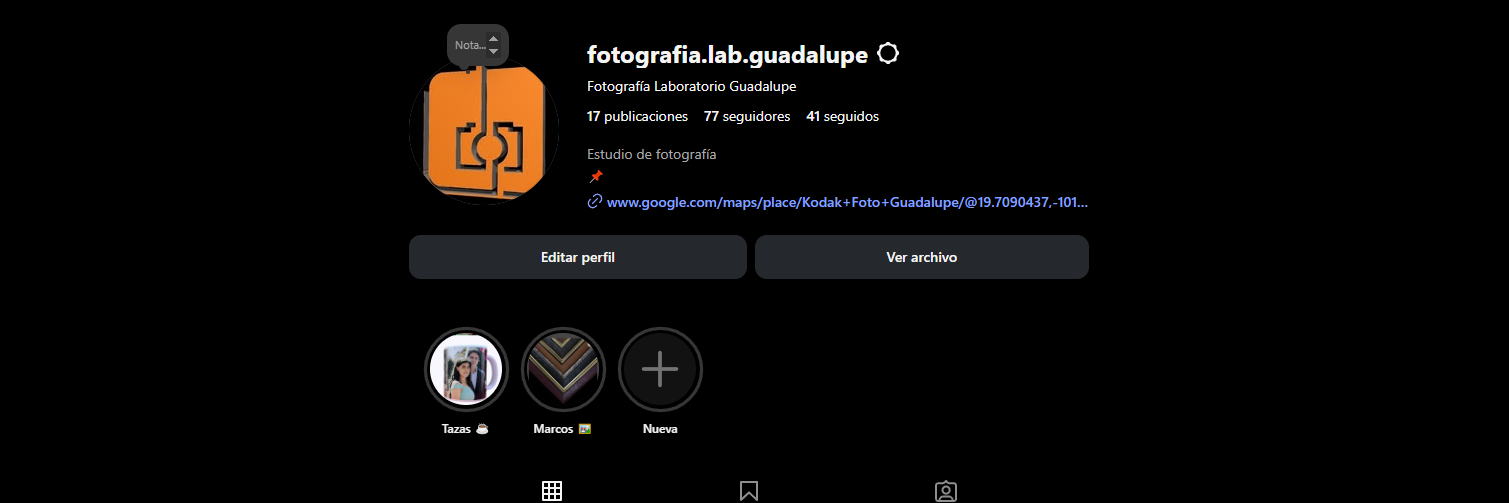This screenshot has height=503, width=1509.
Task: Tap Editar perfil button
Action: pos(577,257)
